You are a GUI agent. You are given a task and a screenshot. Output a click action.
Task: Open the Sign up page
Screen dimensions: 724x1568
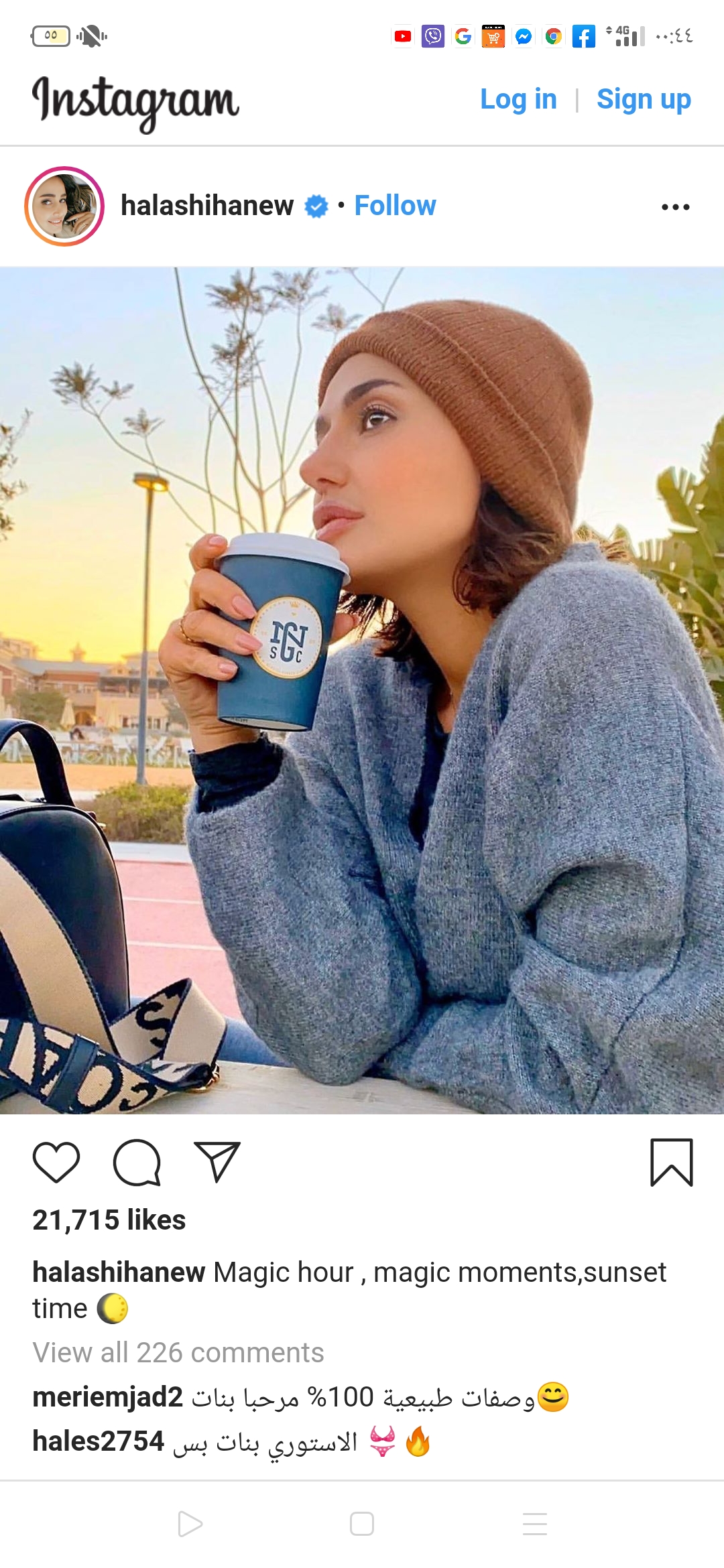644,100
